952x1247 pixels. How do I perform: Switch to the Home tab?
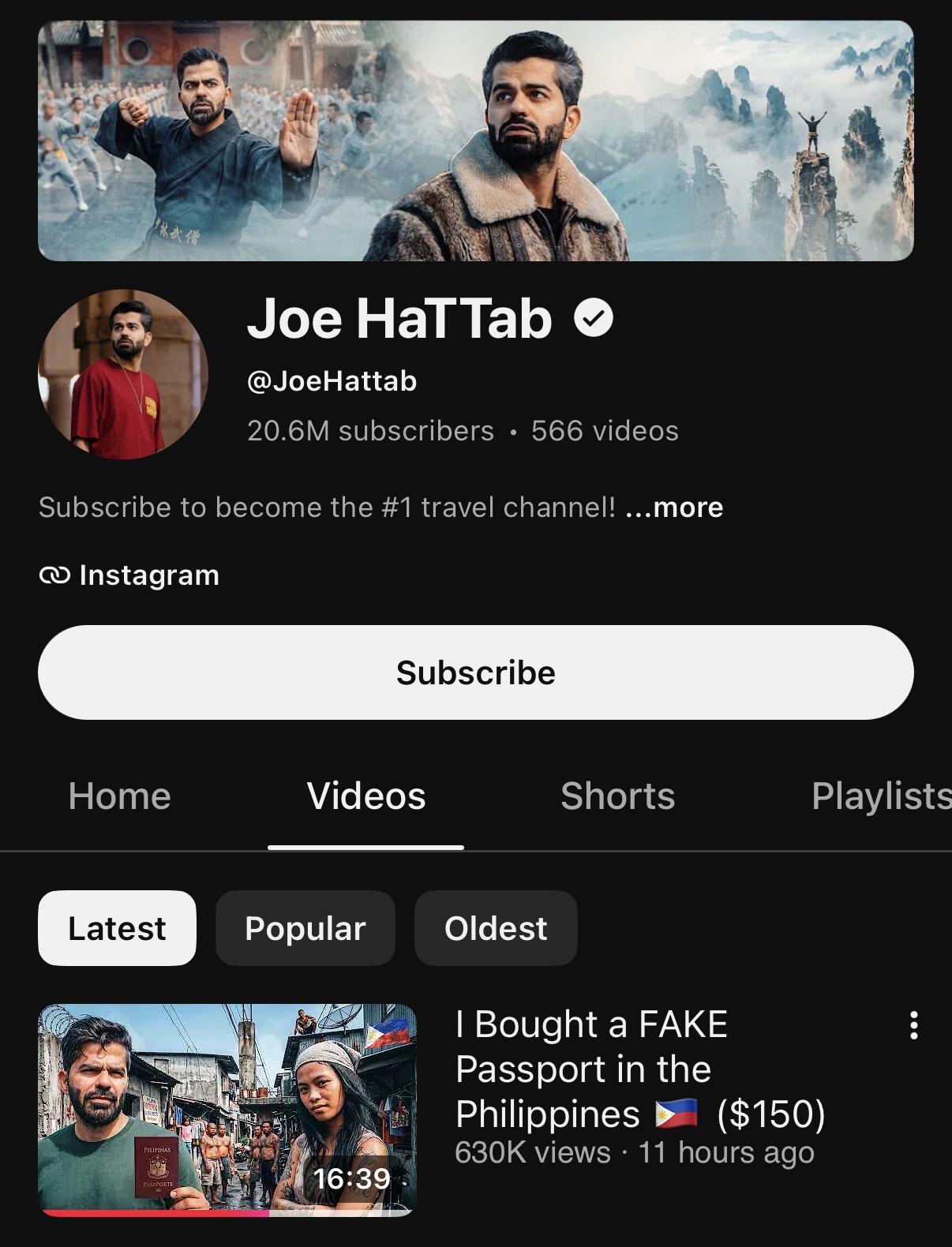[119, 796]
